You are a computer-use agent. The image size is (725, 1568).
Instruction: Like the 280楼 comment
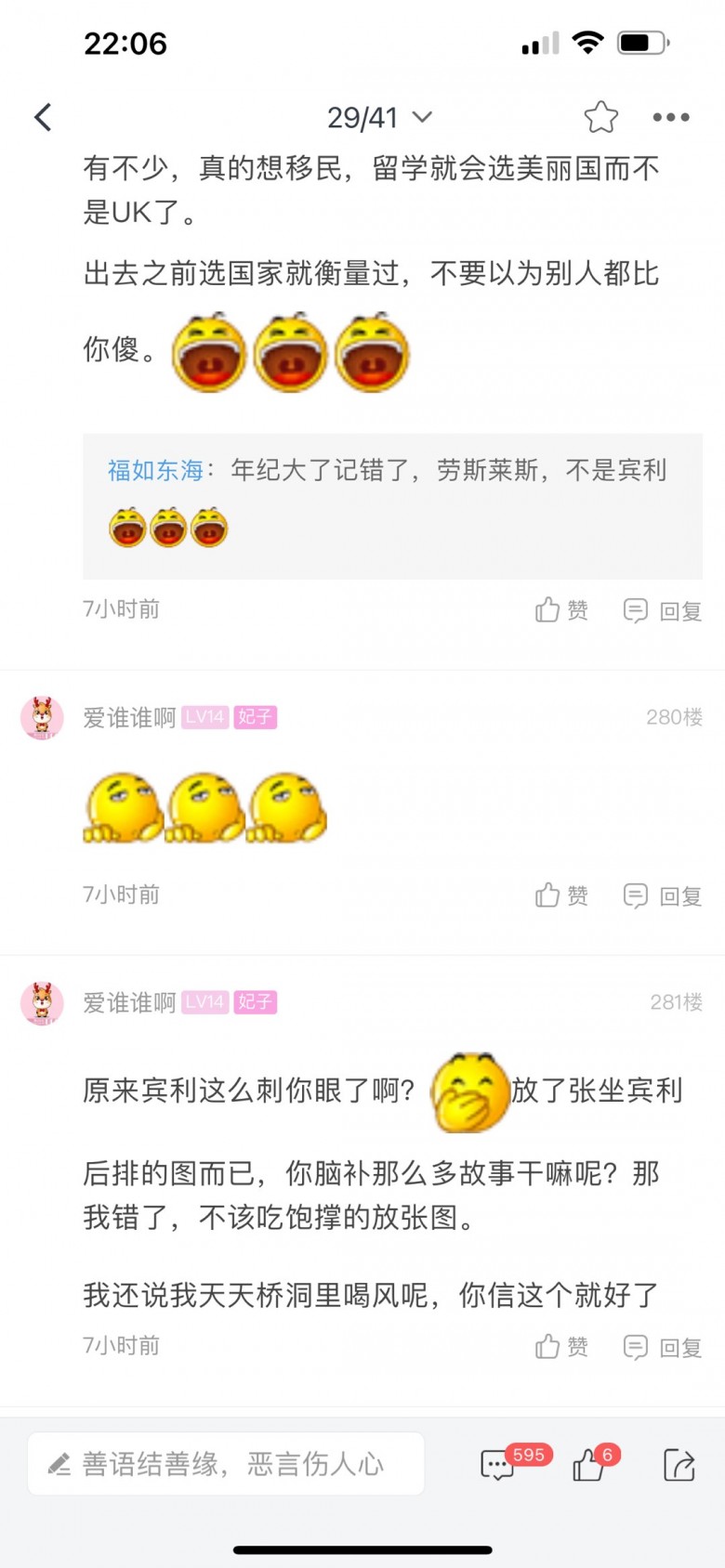click(x=561, y=895)
